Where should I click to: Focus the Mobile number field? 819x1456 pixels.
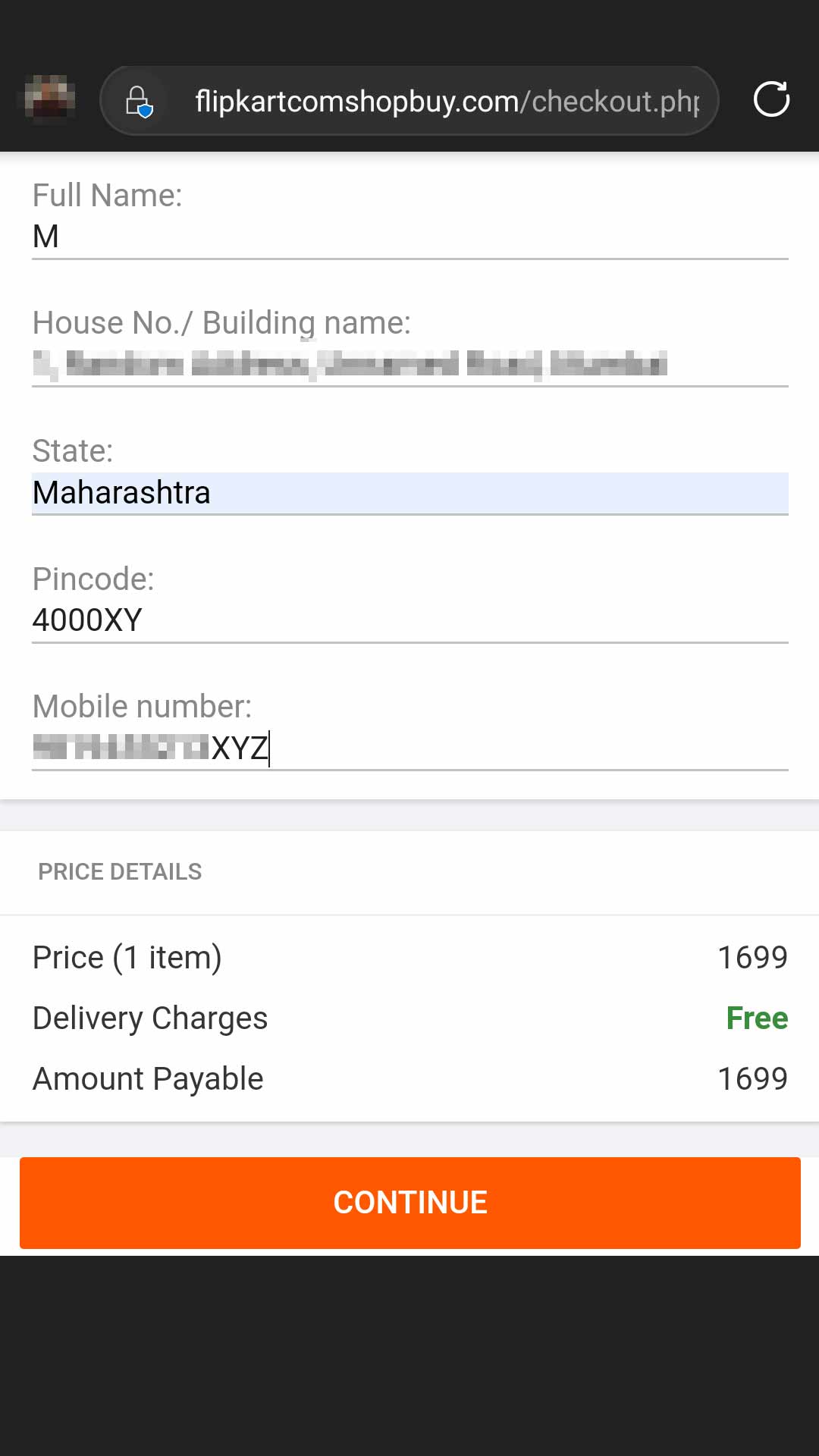click(410, 748)
